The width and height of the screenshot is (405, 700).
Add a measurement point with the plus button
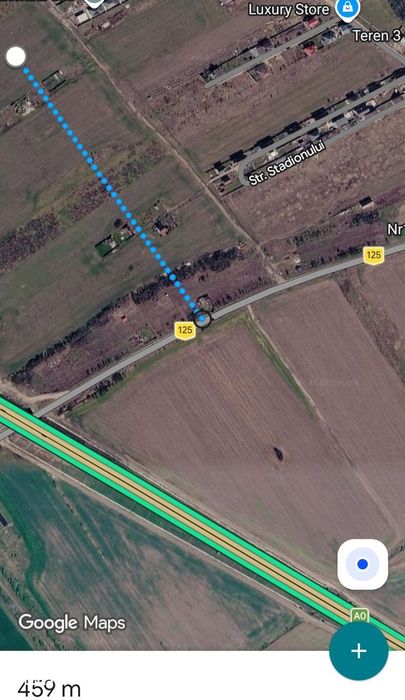coord(359,651)
